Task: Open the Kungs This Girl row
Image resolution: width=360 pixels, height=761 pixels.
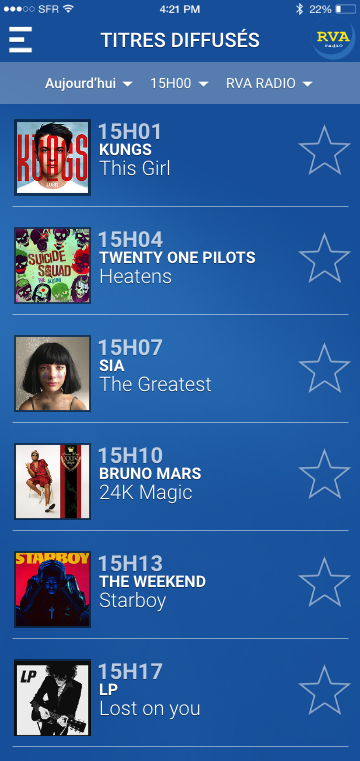Action: click(x=180, y=157)
